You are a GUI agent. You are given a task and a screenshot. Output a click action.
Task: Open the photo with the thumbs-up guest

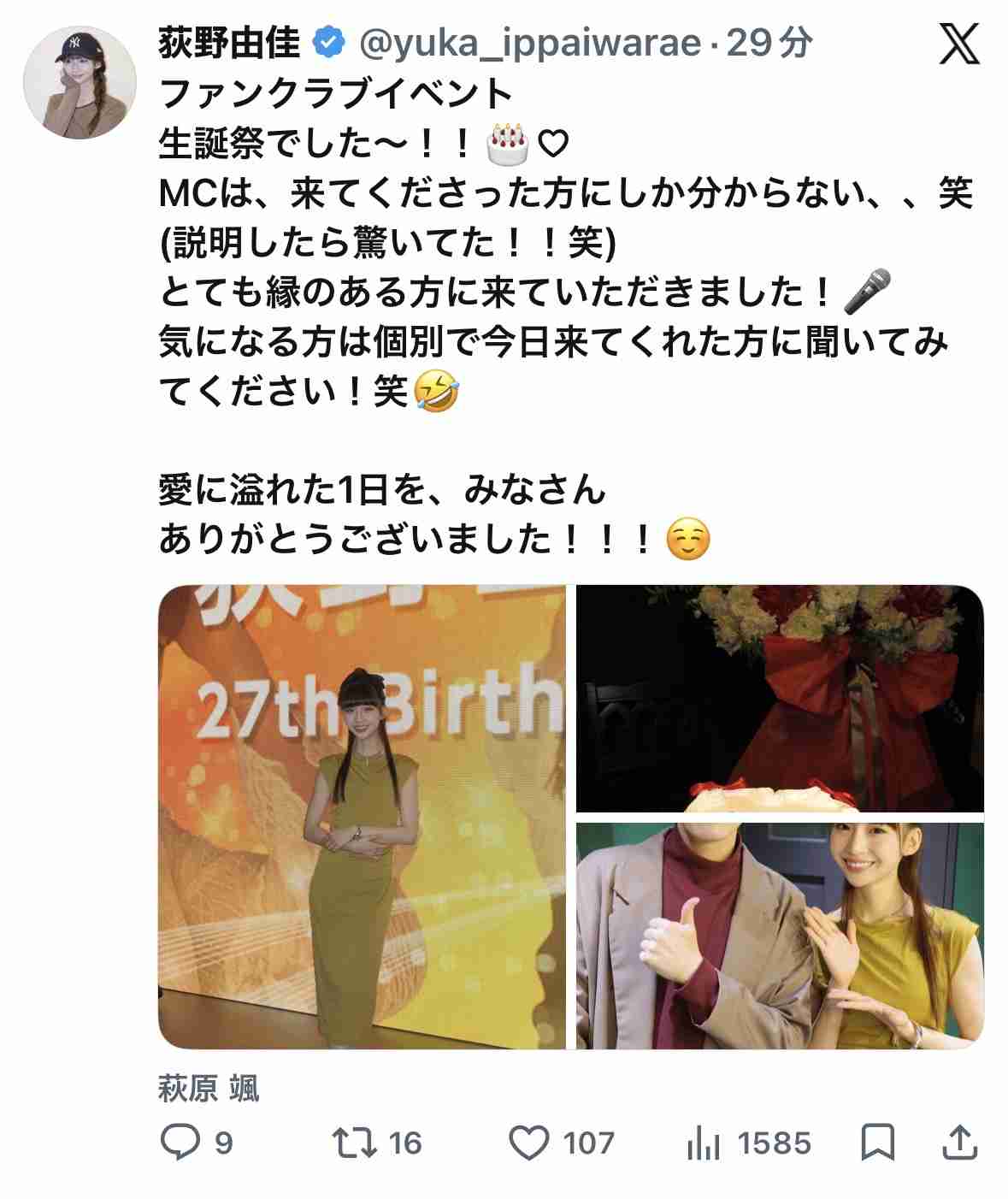point(780,936)
